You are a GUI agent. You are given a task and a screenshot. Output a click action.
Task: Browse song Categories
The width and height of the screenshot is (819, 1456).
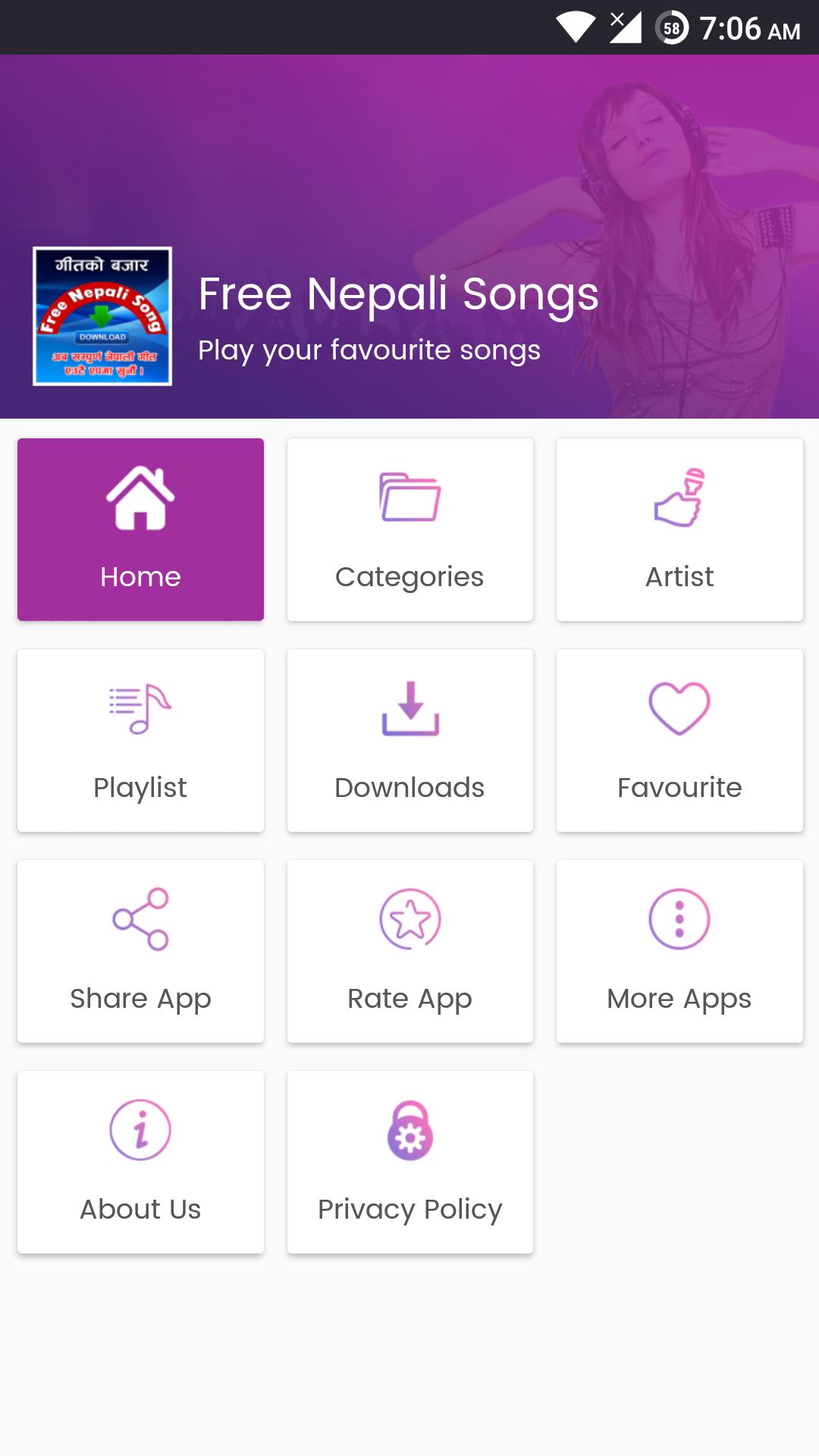point(409,529)
